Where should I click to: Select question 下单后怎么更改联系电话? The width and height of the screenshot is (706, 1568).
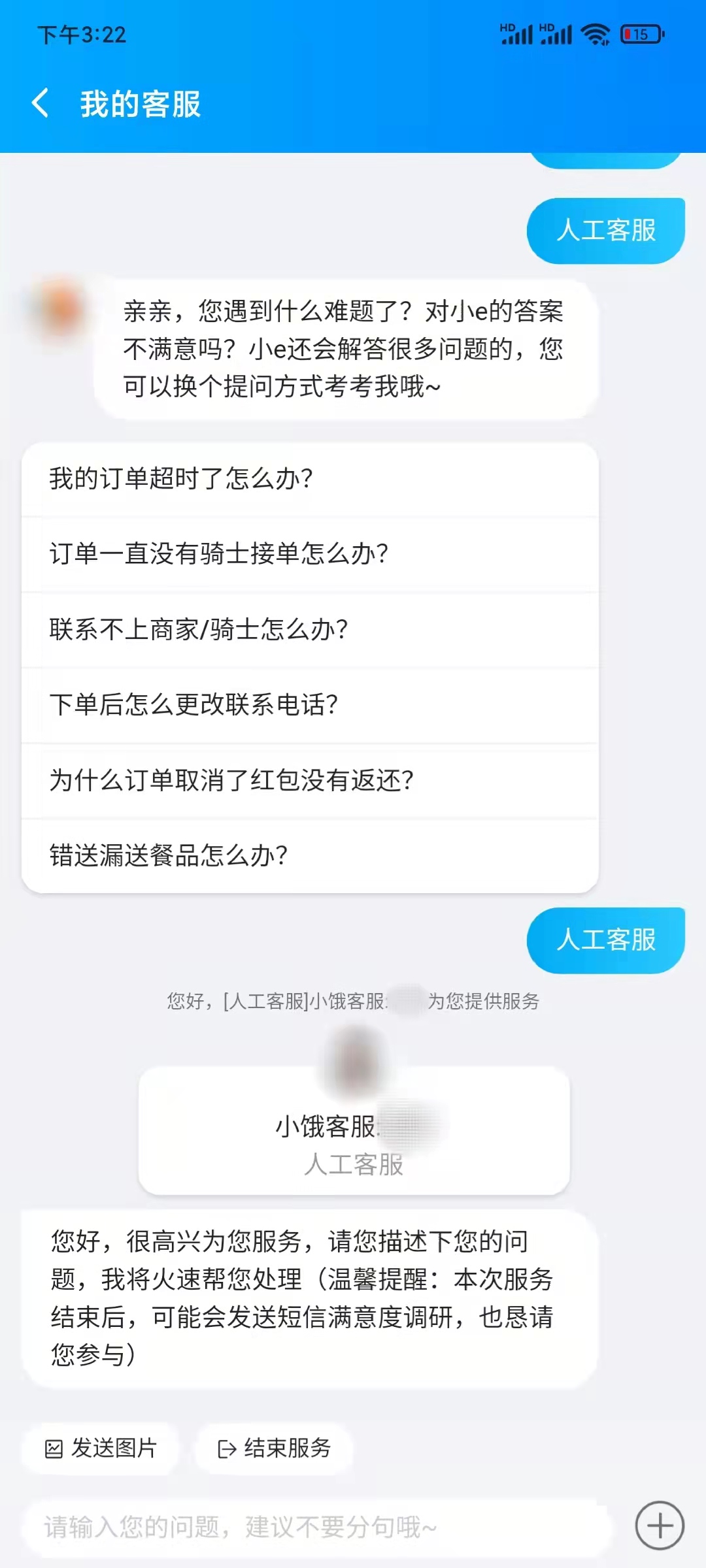click(x=194, y=705)
